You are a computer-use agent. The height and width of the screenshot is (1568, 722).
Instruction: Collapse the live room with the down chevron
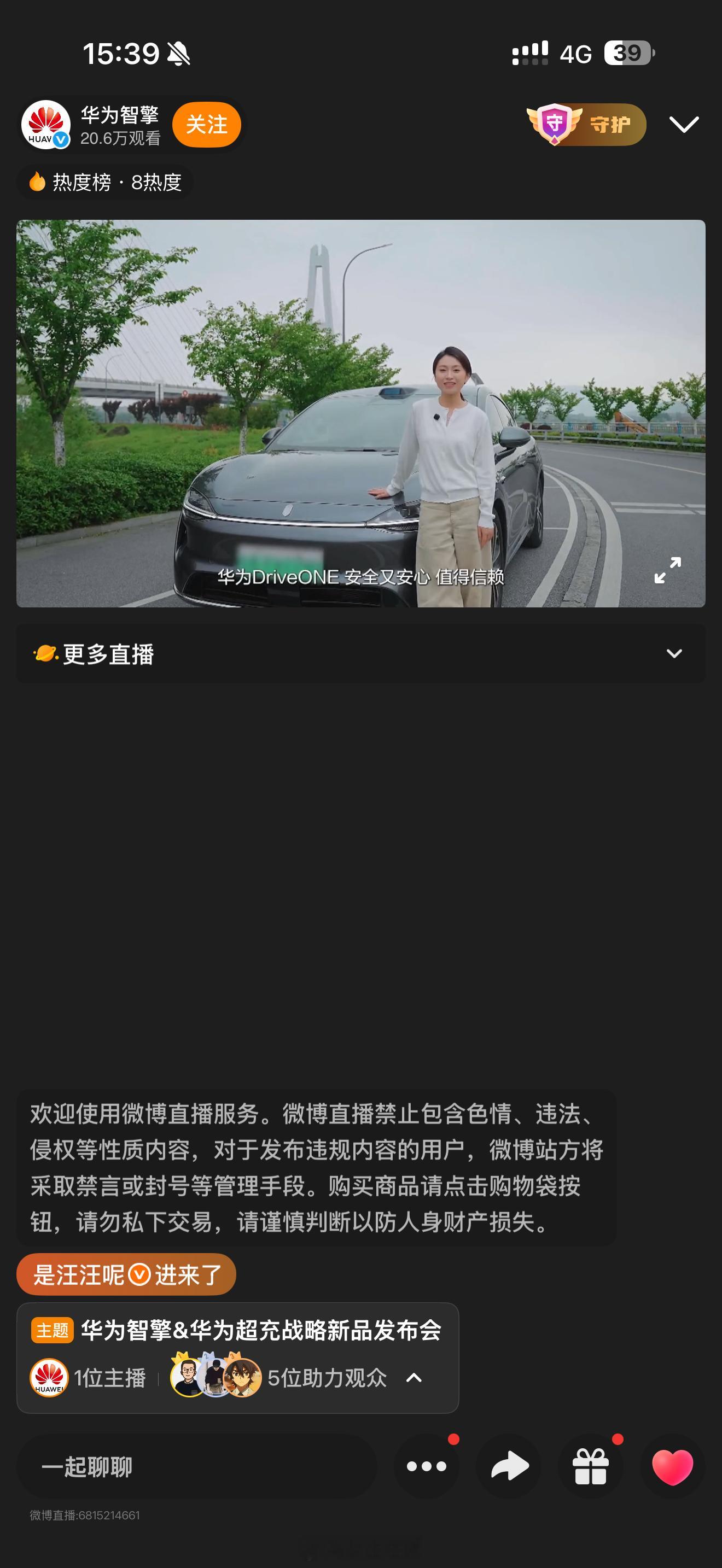click(x=684, y=126)
